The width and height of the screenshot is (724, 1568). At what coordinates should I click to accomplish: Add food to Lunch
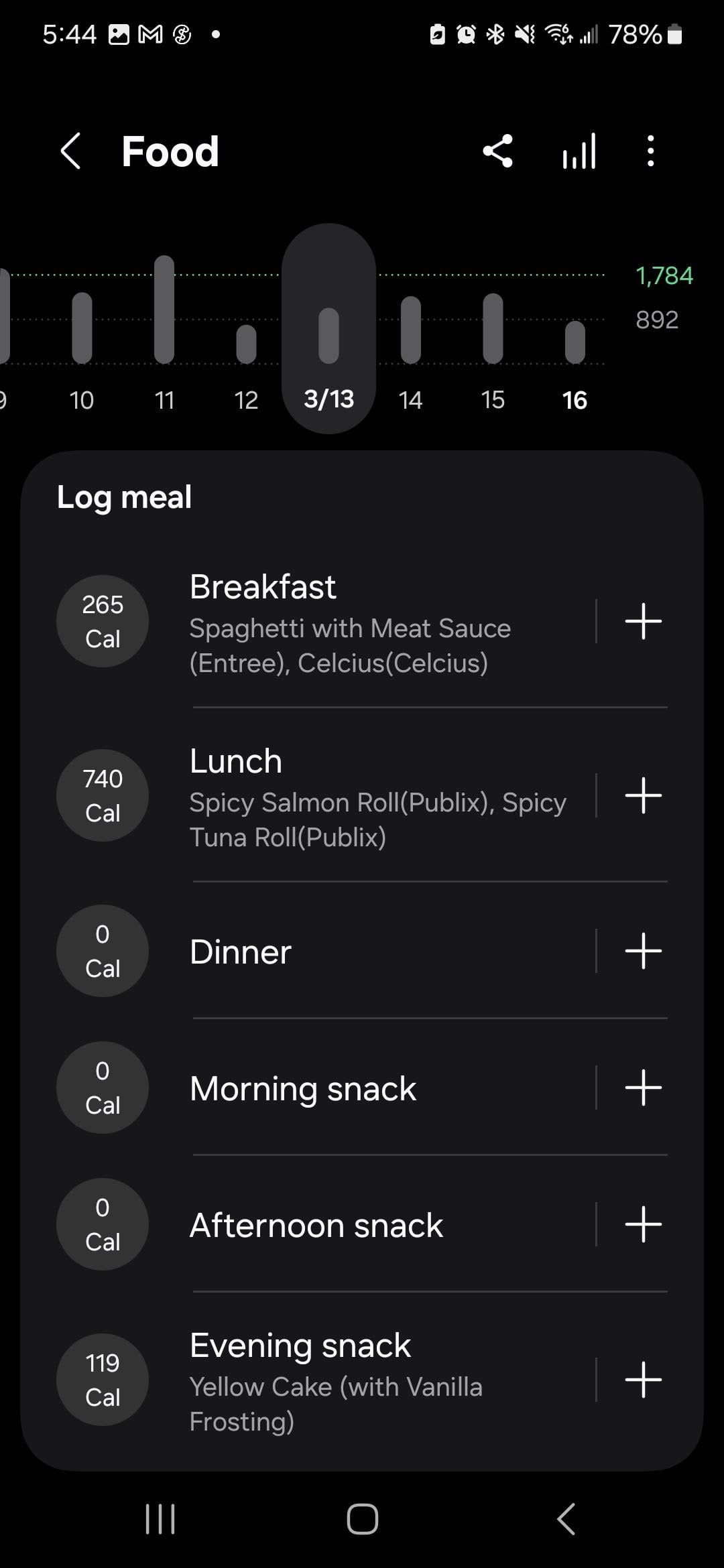643,796
